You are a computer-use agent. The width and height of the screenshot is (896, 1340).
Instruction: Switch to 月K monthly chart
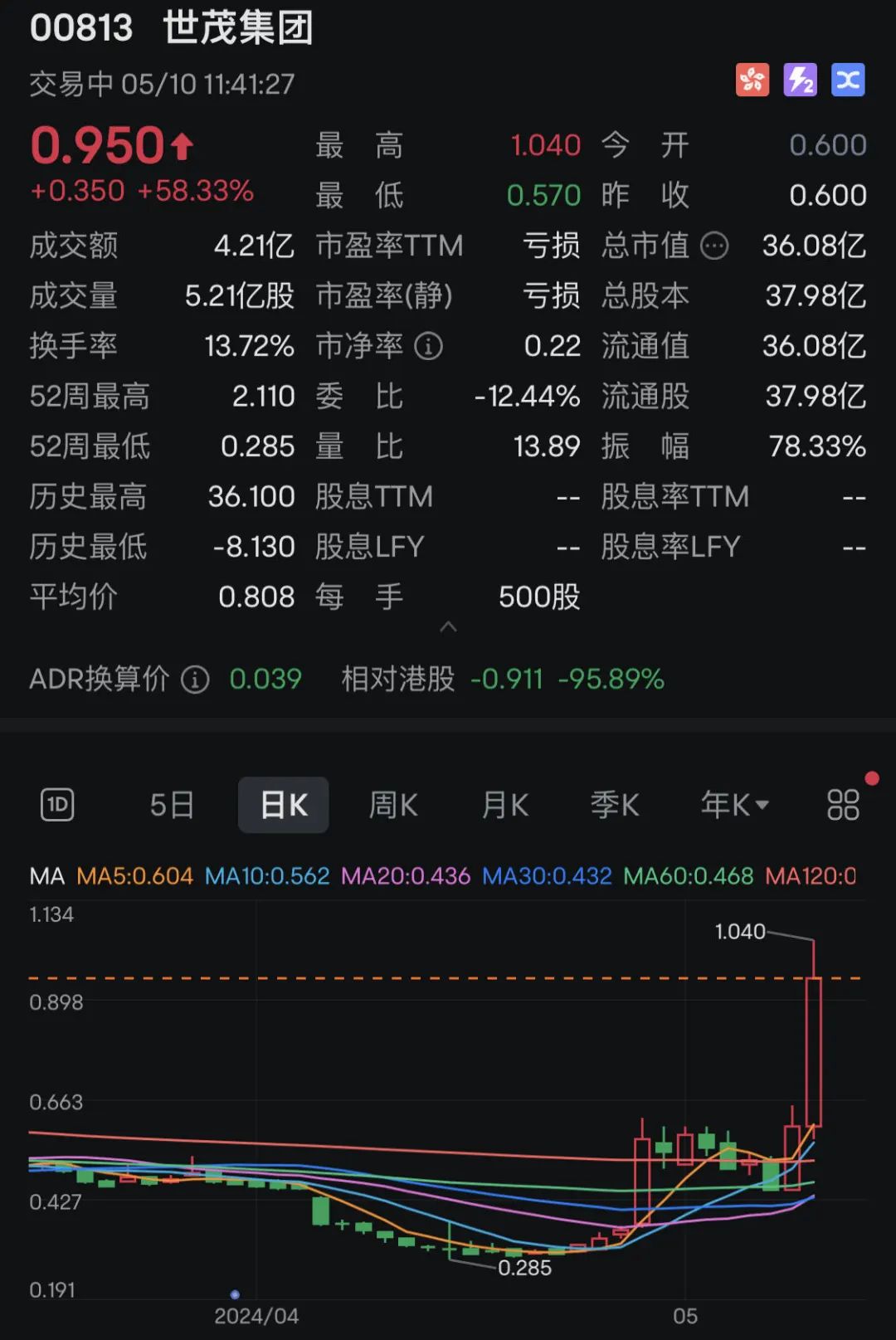click(505, 805)
